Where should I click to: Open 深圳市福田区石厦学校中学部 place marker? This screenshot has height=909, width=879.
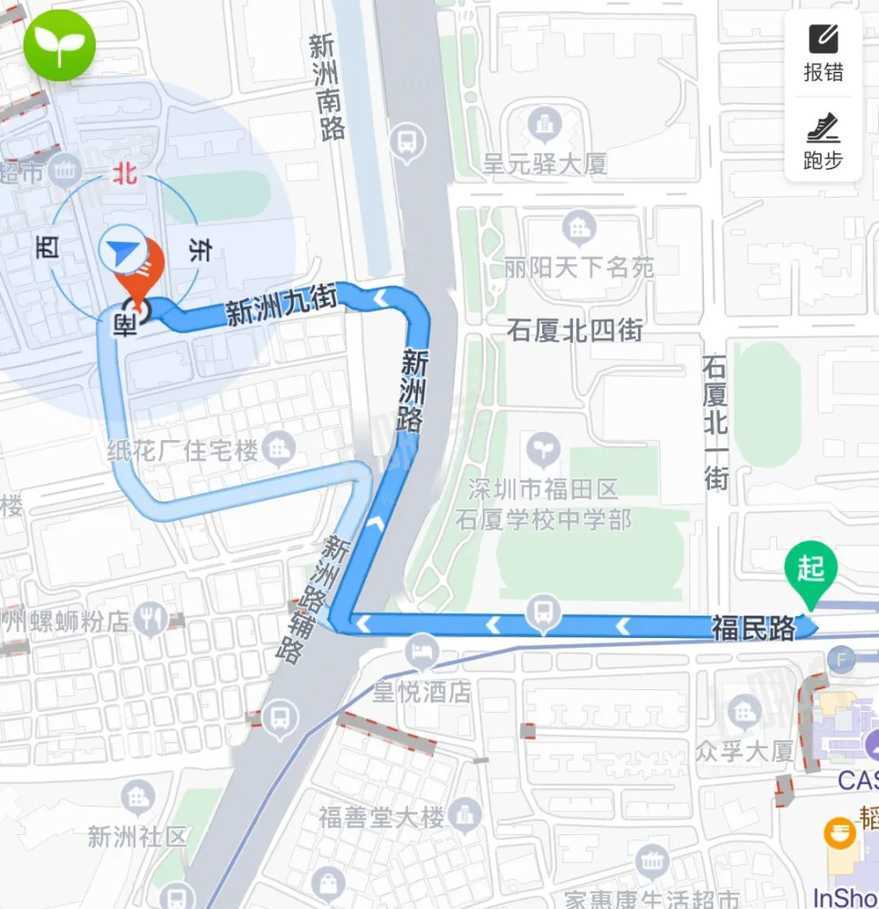pos(544,450)
